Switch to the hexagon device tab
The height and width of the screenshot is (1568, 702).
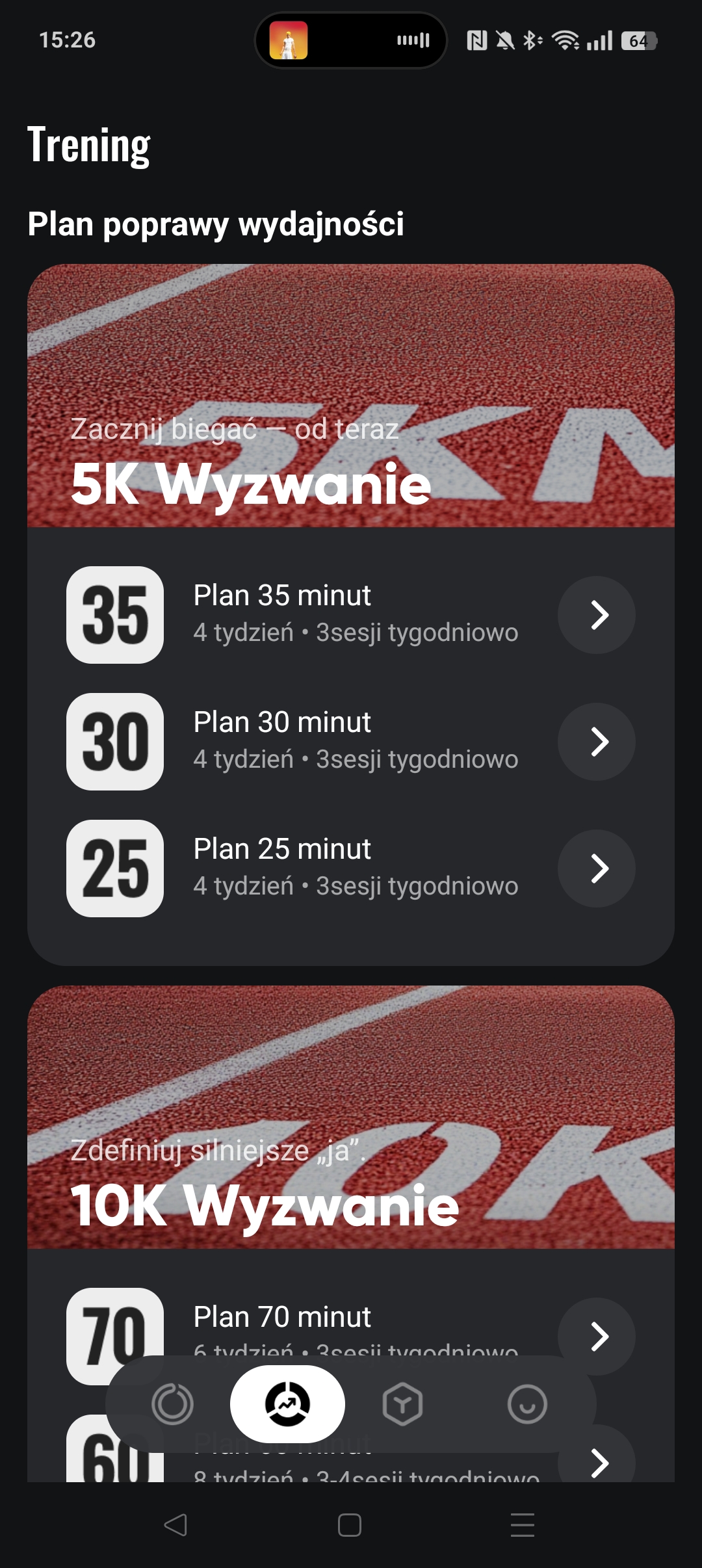pyautogui.click(x=402, y=1404)
